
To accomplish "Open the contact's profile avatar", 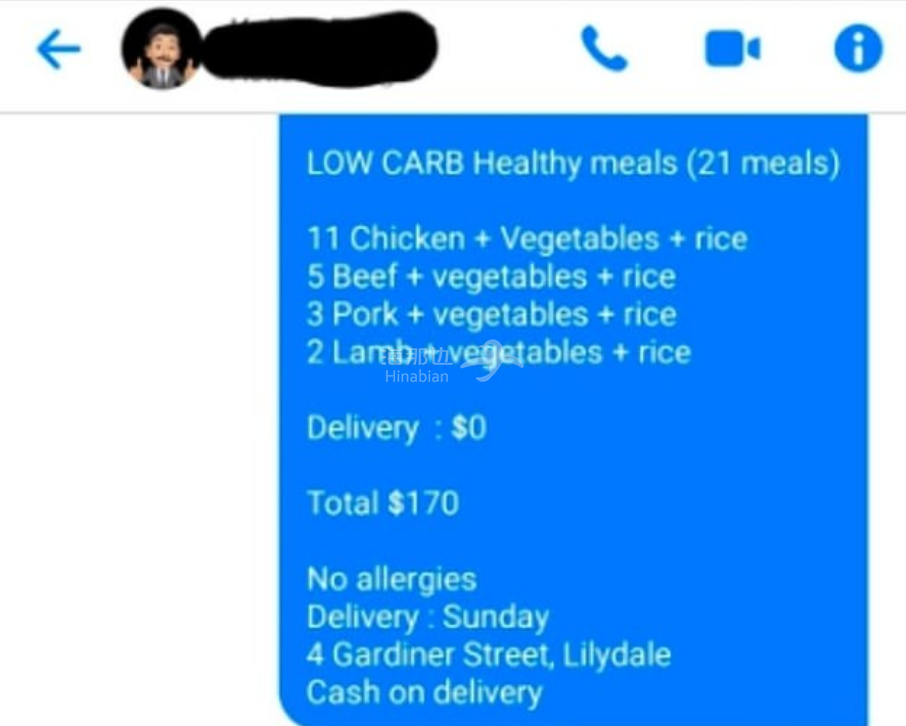I will [160, 50].
